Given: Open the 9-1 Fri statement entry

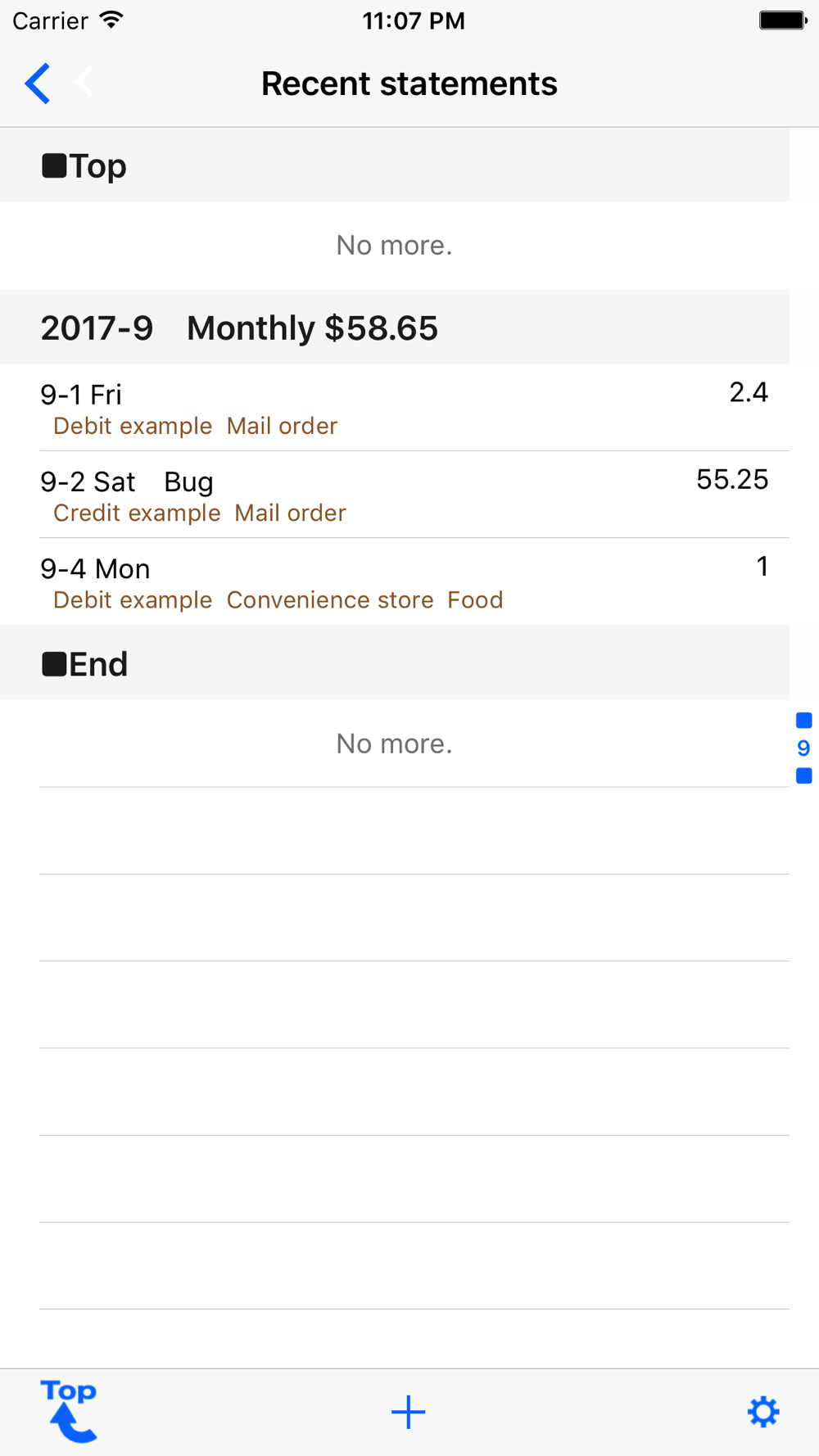Looking at the screenshot, I should click(395, 408).
